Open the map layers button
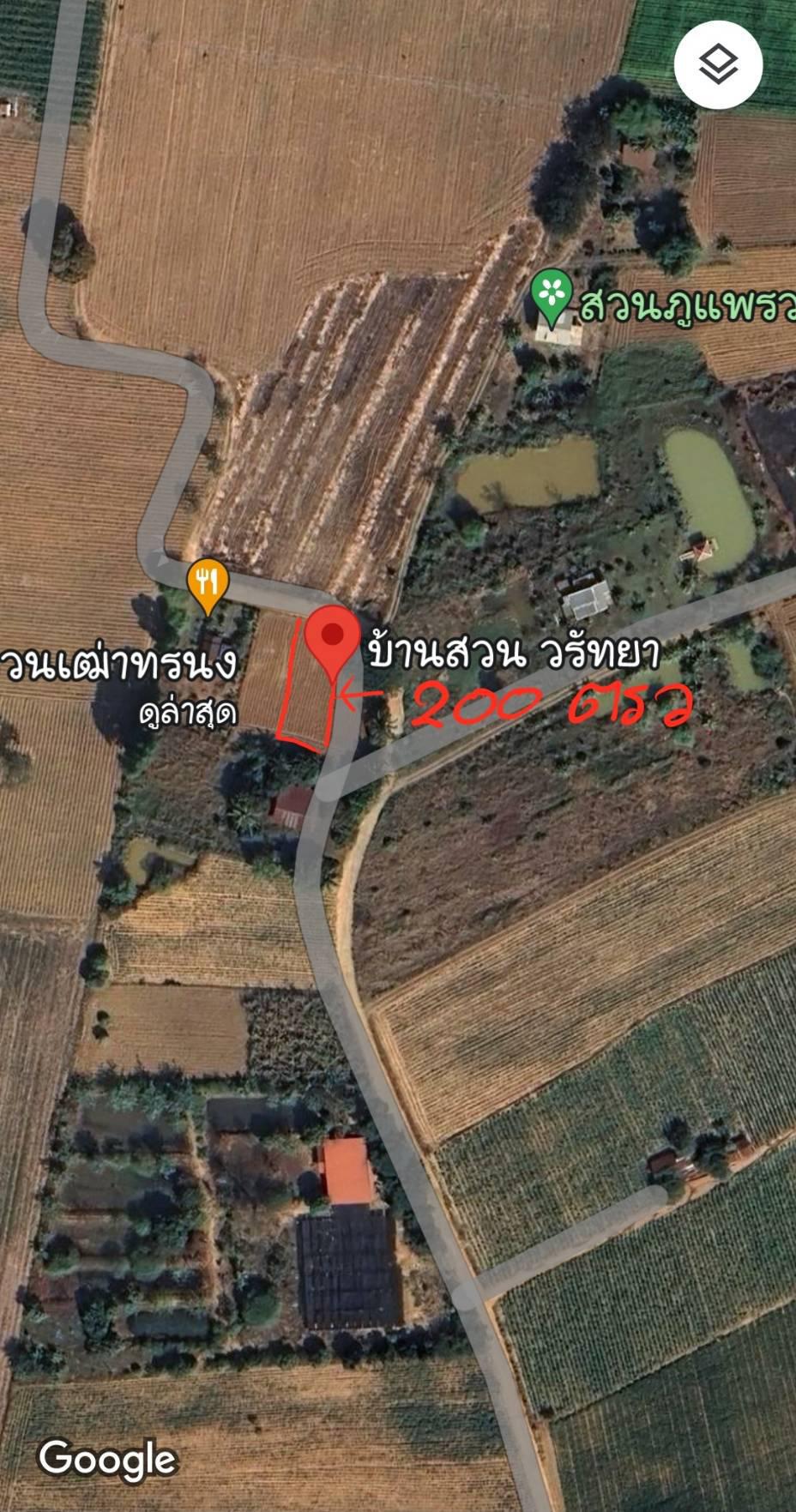Viewport: 796px width, 1512px height. tap(718, 64)
